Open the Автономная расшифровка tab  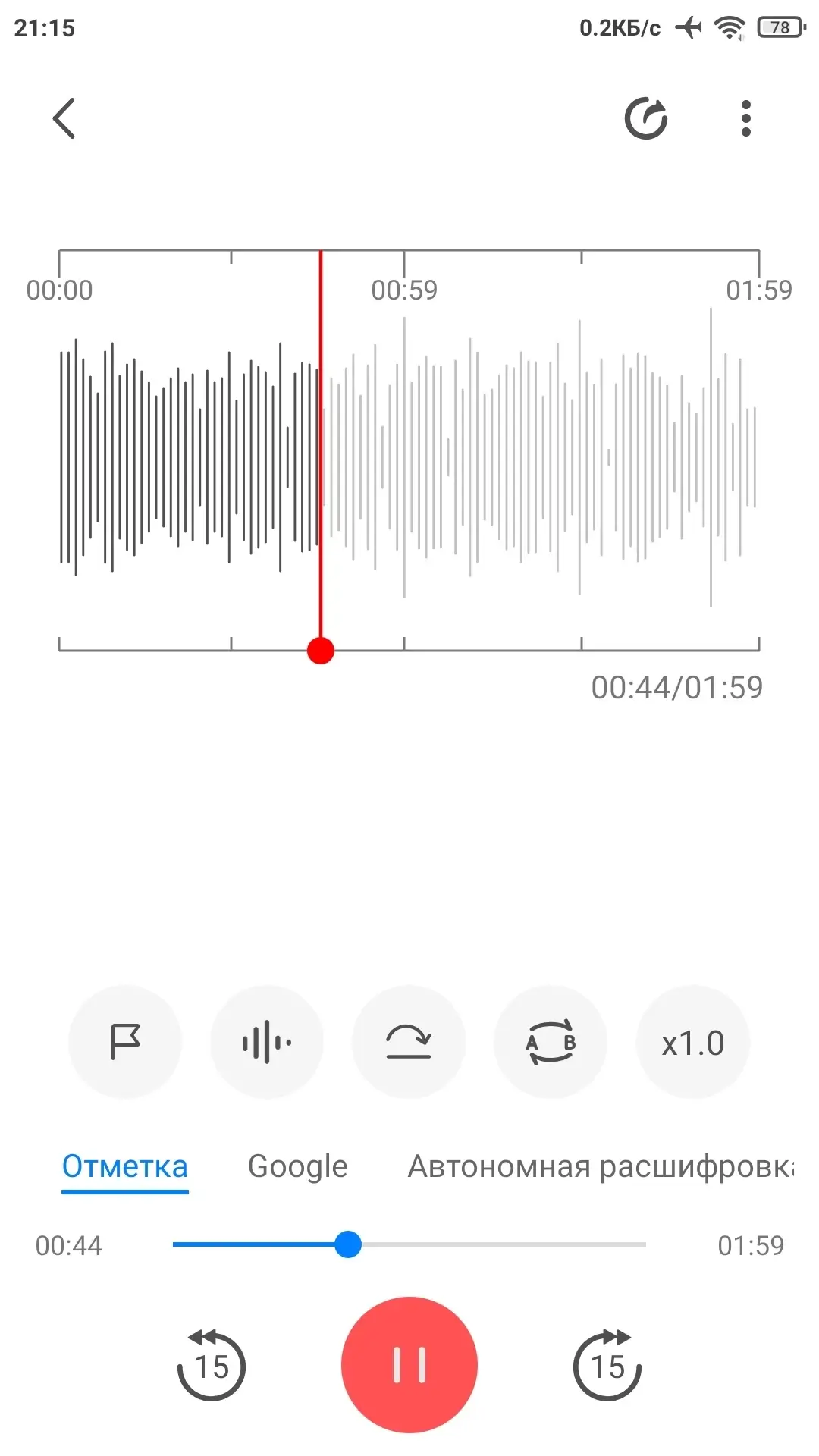click(601, 1166)
